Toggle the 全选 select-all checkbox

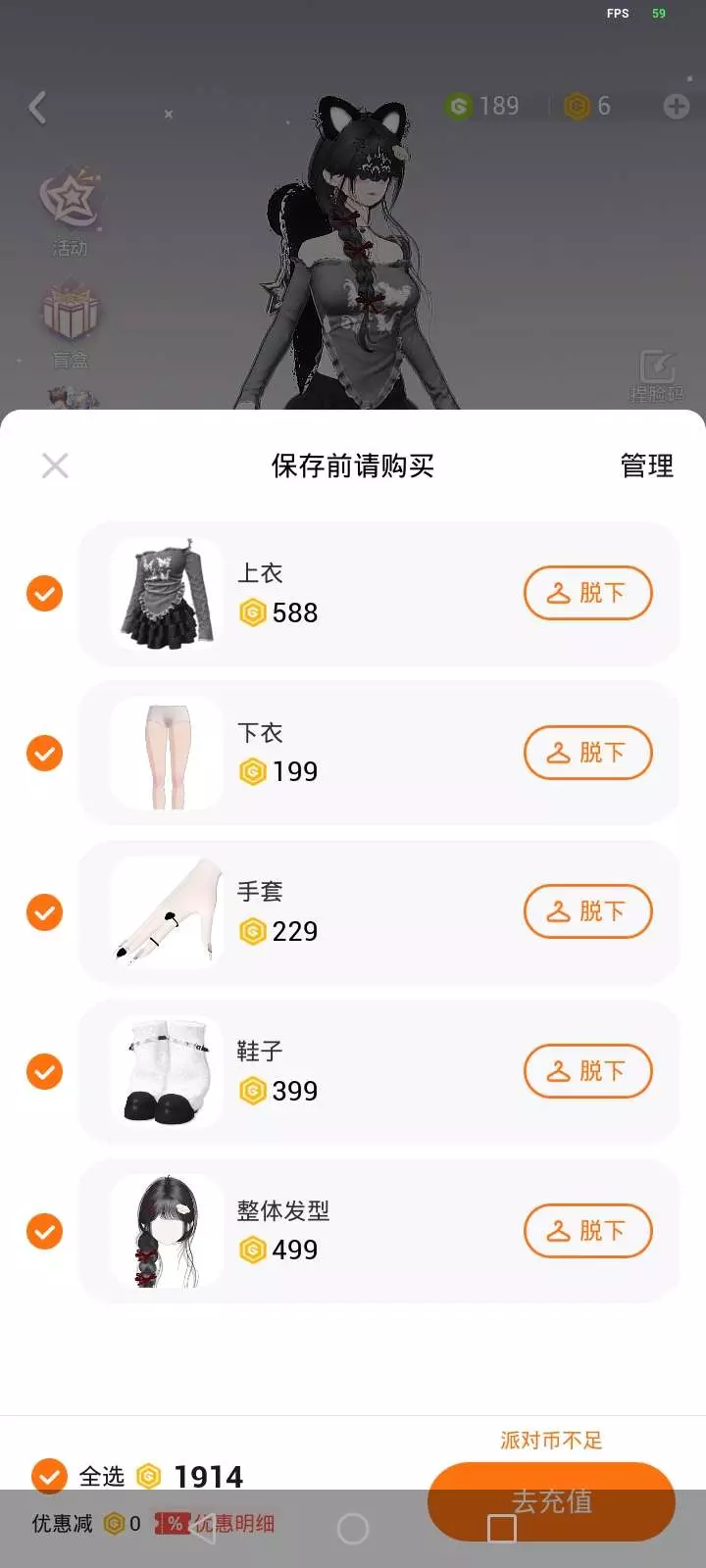click(49, 1476)
